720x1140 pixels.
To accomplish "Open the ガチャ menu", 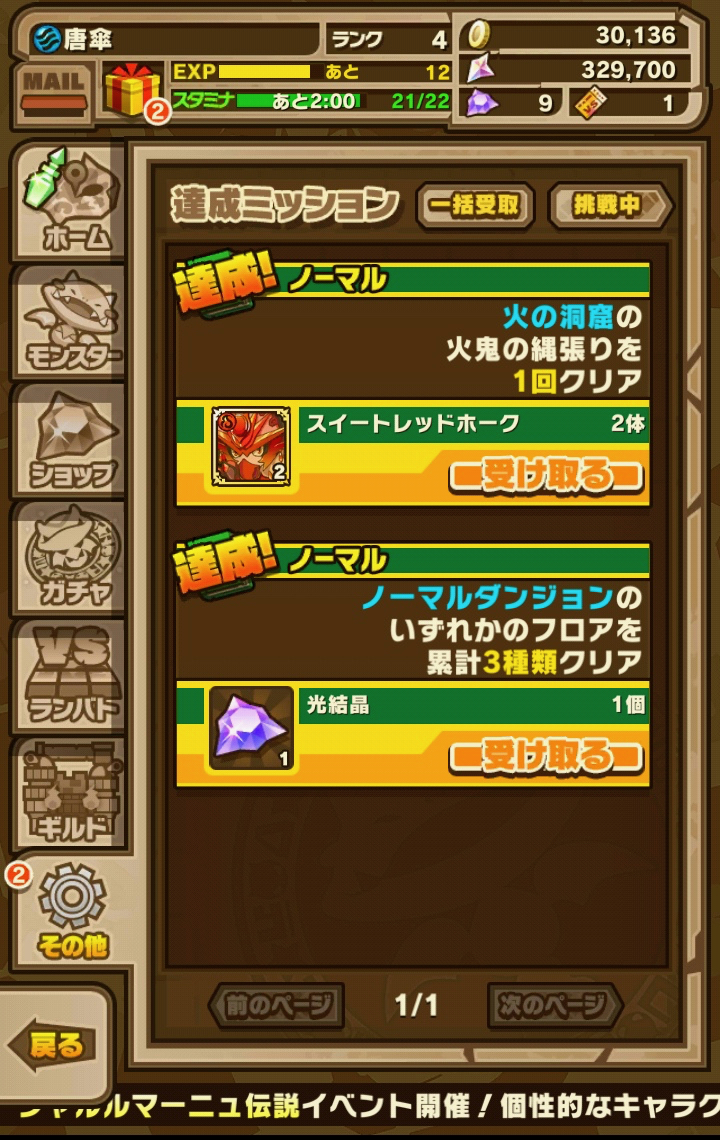I will tap(70, 558).
